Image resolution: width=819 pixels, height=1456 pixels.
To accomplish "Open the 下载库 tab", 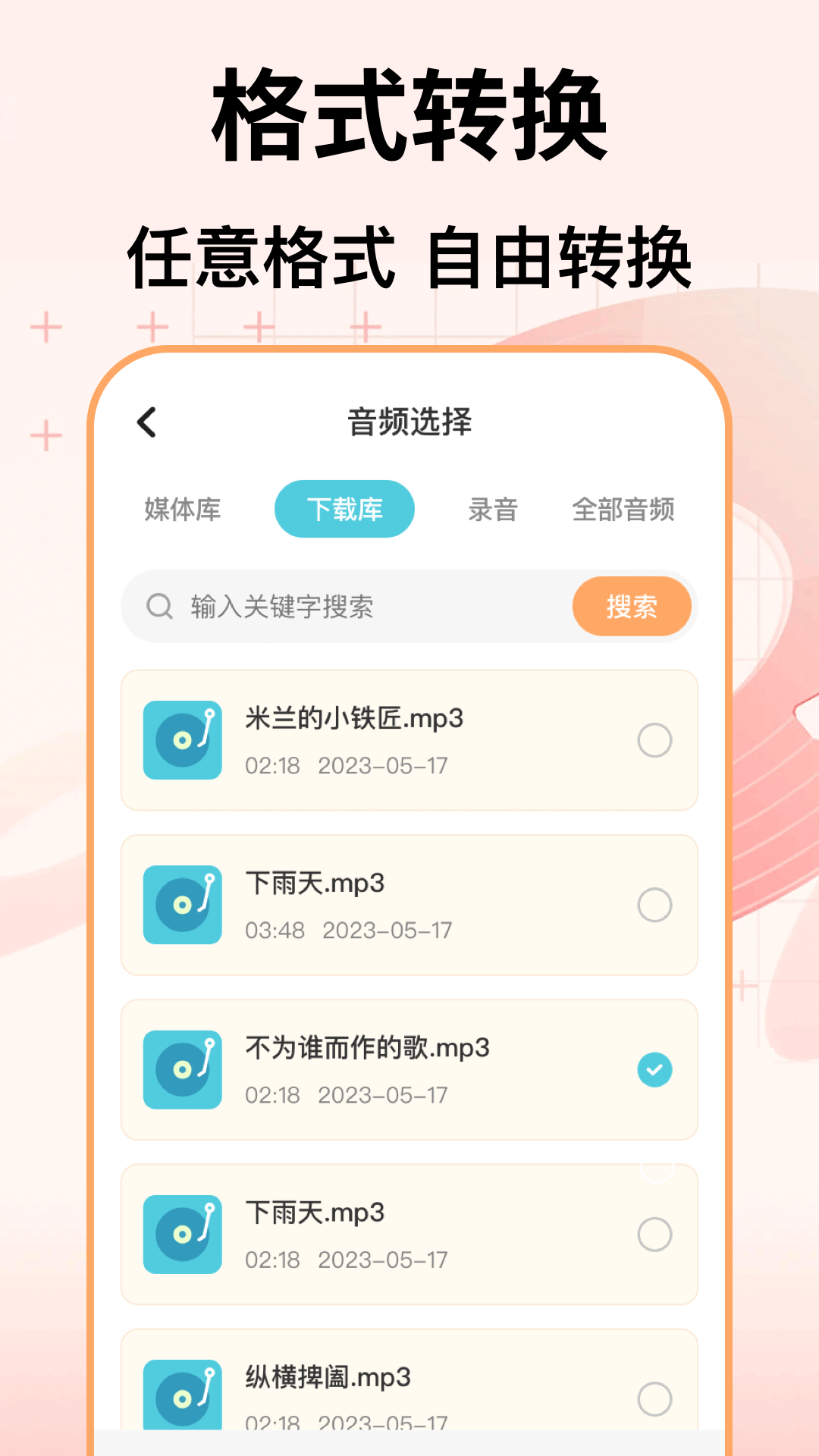I will coord(344,510).
